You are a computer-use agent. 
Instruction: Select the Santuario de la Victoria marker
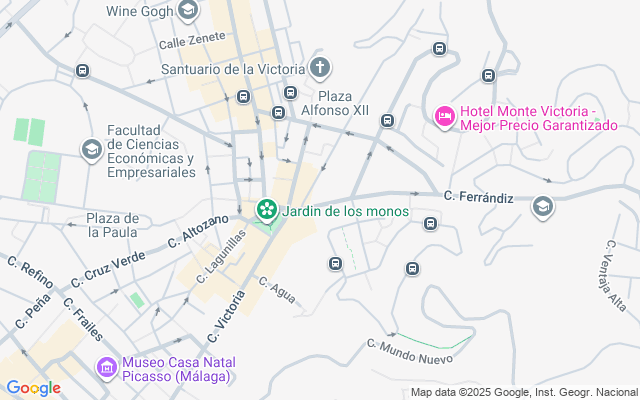click(319, 69)
